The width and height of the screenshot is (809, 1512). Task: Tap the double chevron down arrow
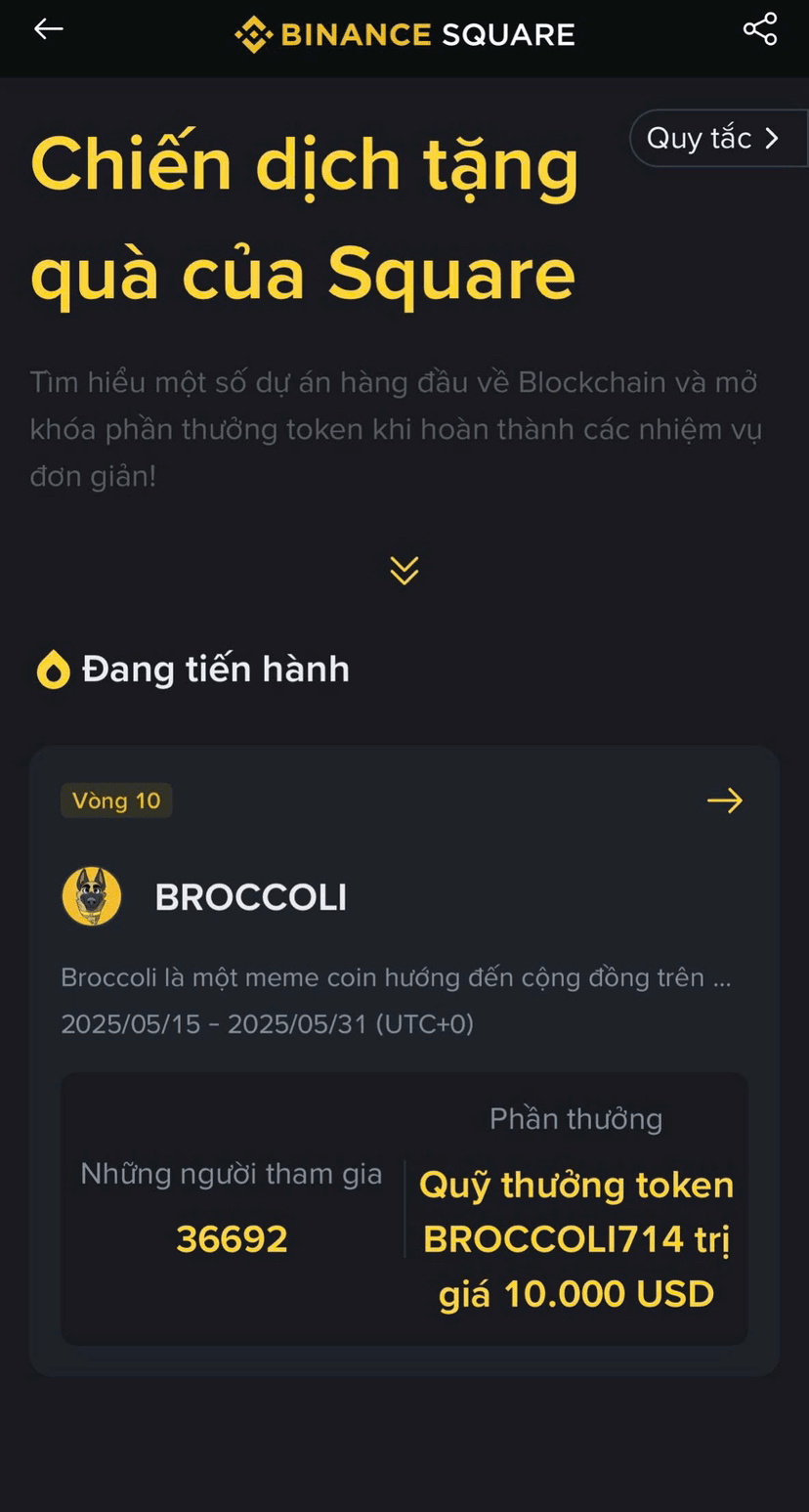[x=404, y=570]
